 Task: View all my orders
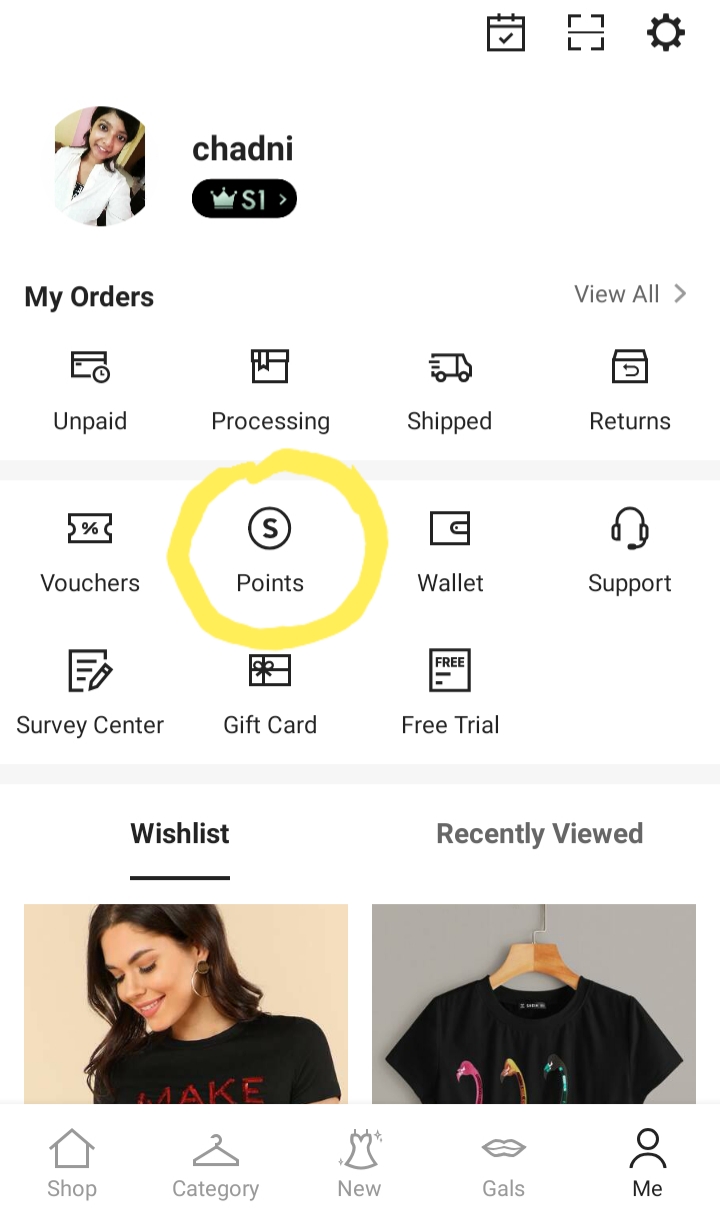point(630,294)
